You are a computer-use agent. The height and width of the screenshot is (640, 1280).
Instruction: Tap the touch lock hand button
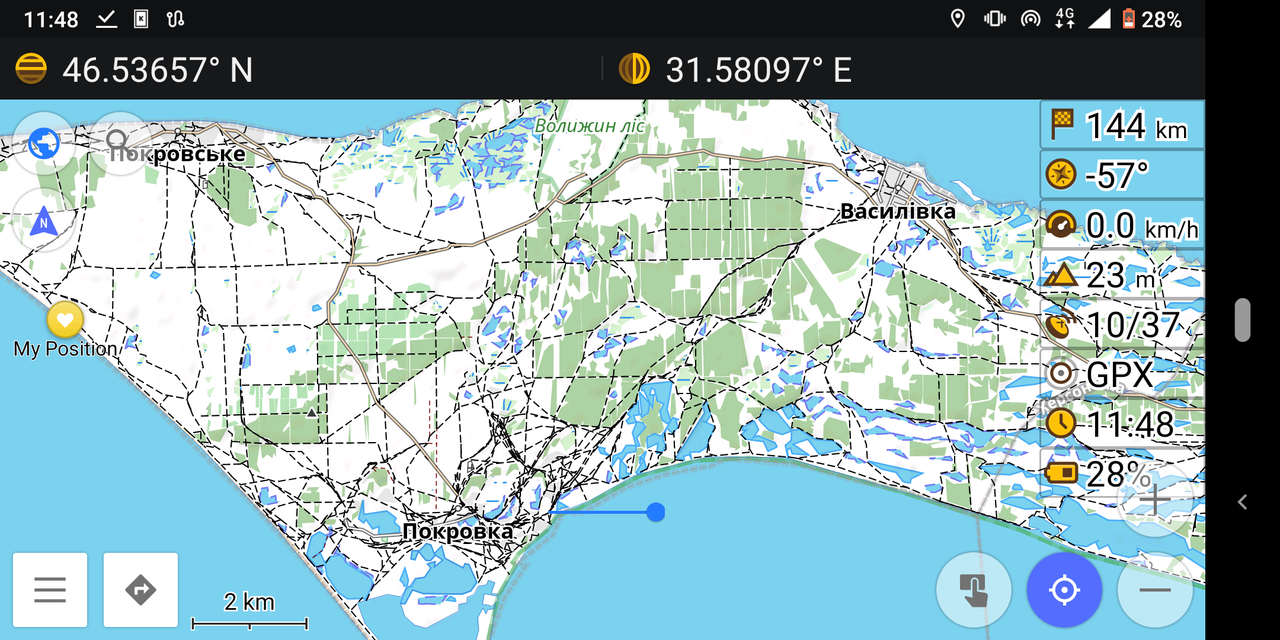(x=973, y=590)
